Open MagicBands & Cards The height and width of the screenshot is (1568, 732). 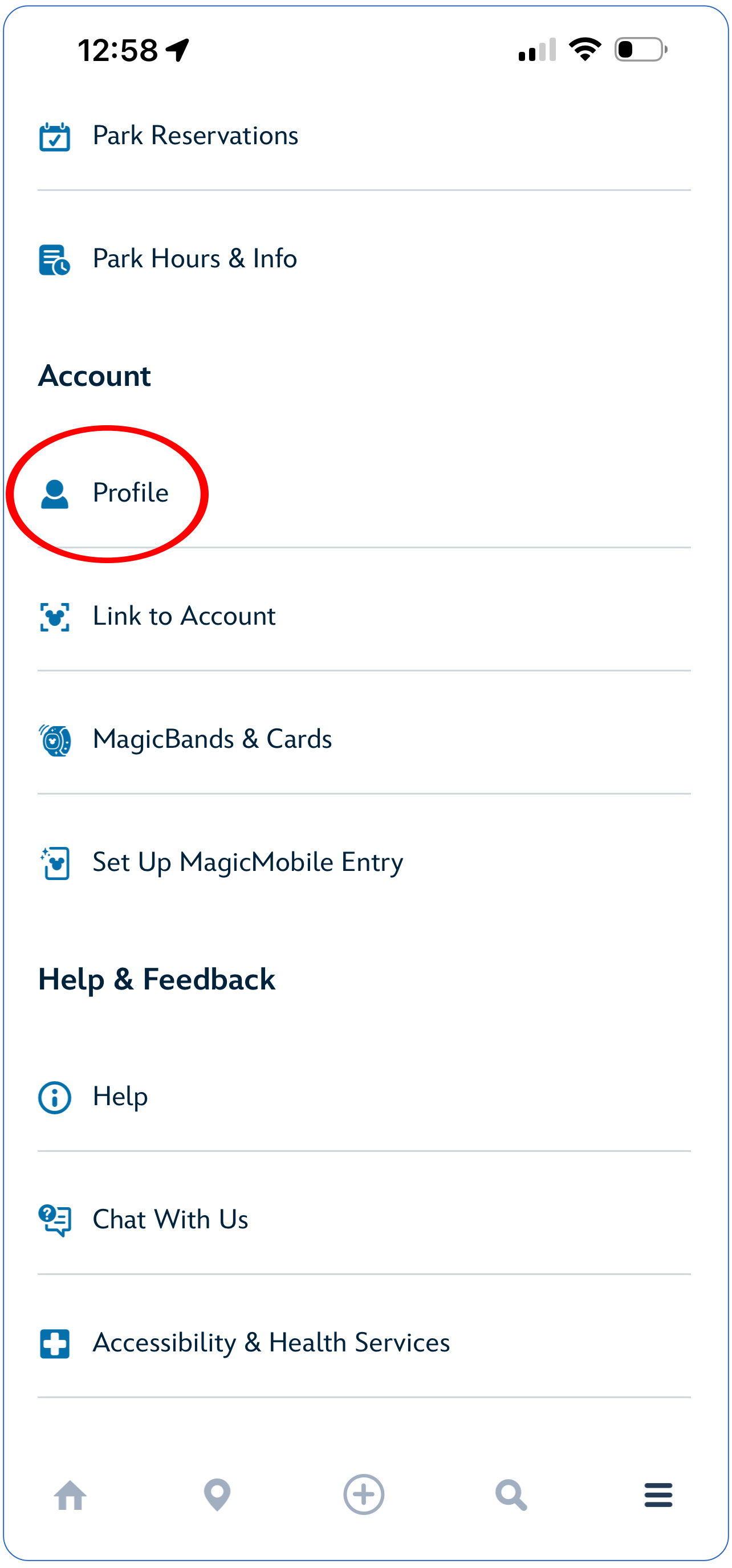coord(212,739)
